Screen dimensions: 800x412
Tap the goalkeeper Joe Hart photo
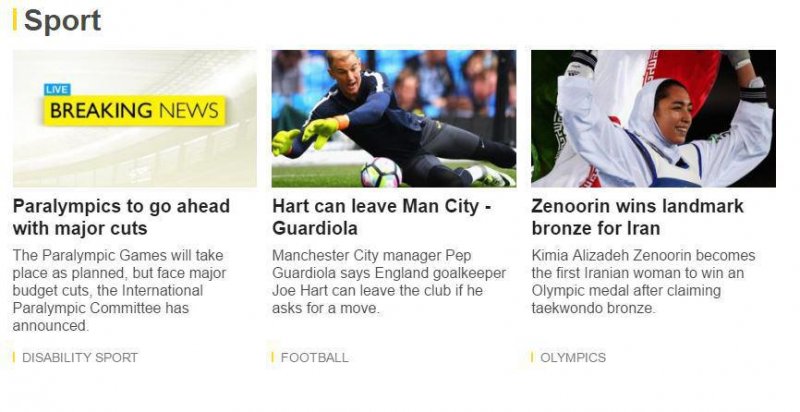pos(393,118)
